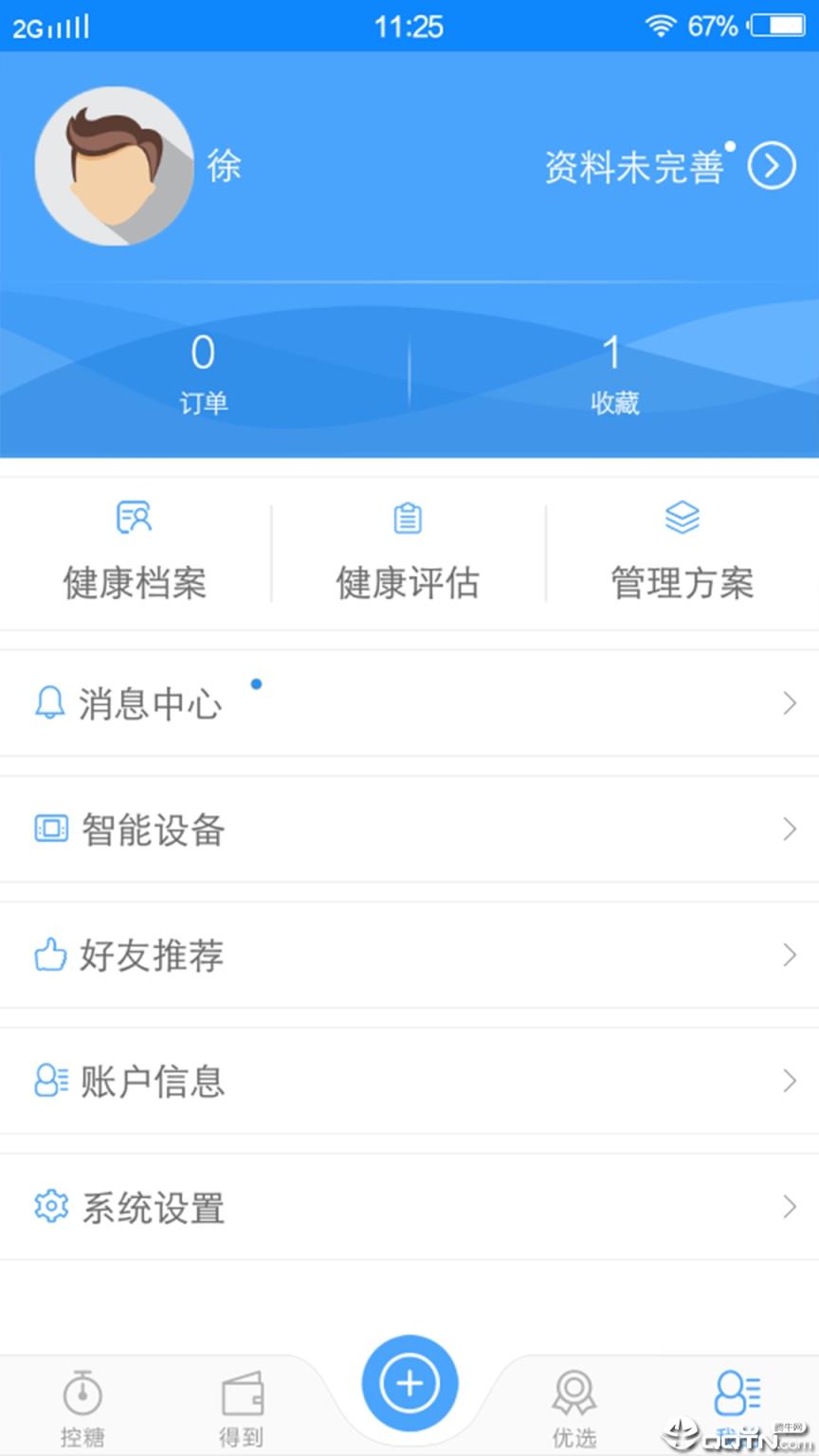Image resolution: width=819 pixels, height=1456 pixels.
Task: Open the 管理方案 management plan icon
Action: point(682,517)
